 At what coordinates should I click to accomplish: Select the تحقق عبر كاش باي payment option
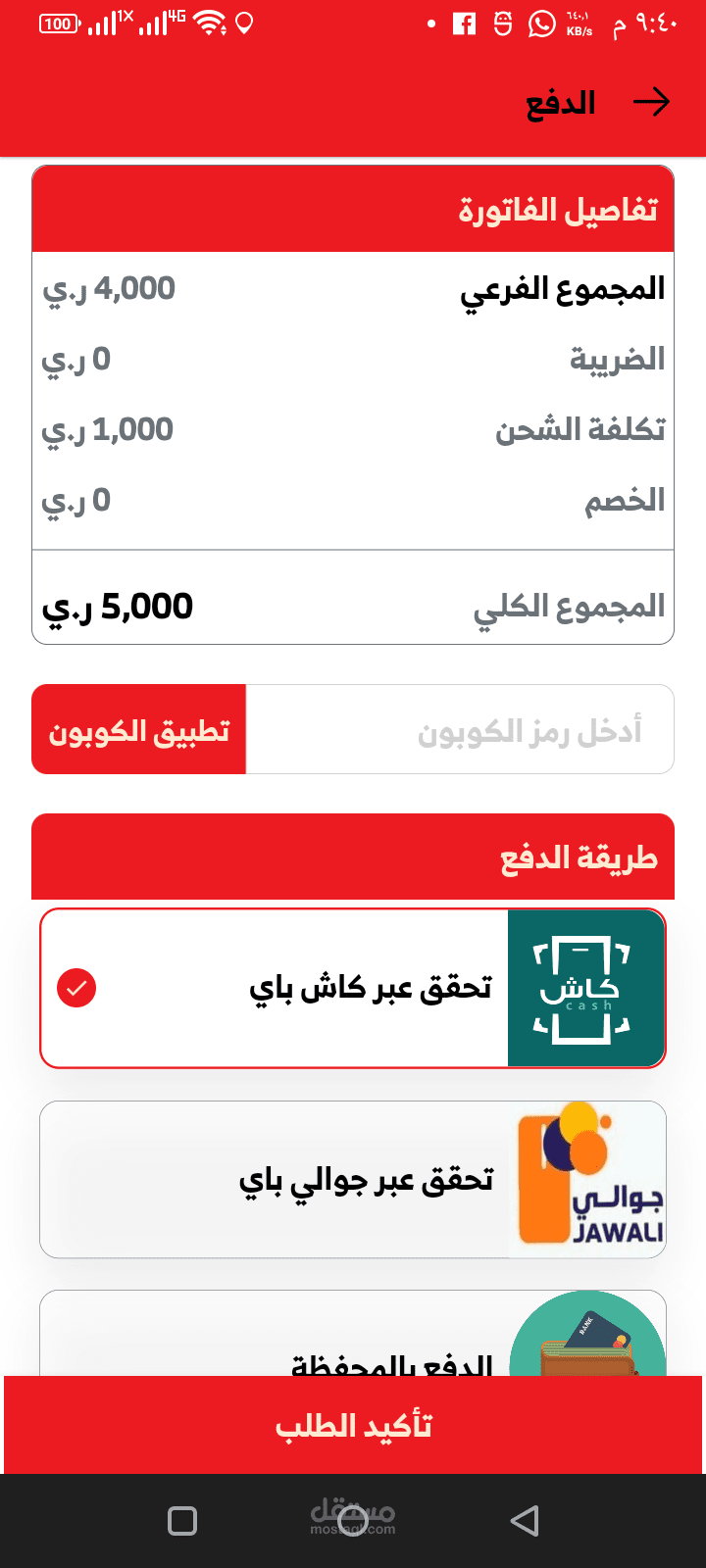(353, 988)
